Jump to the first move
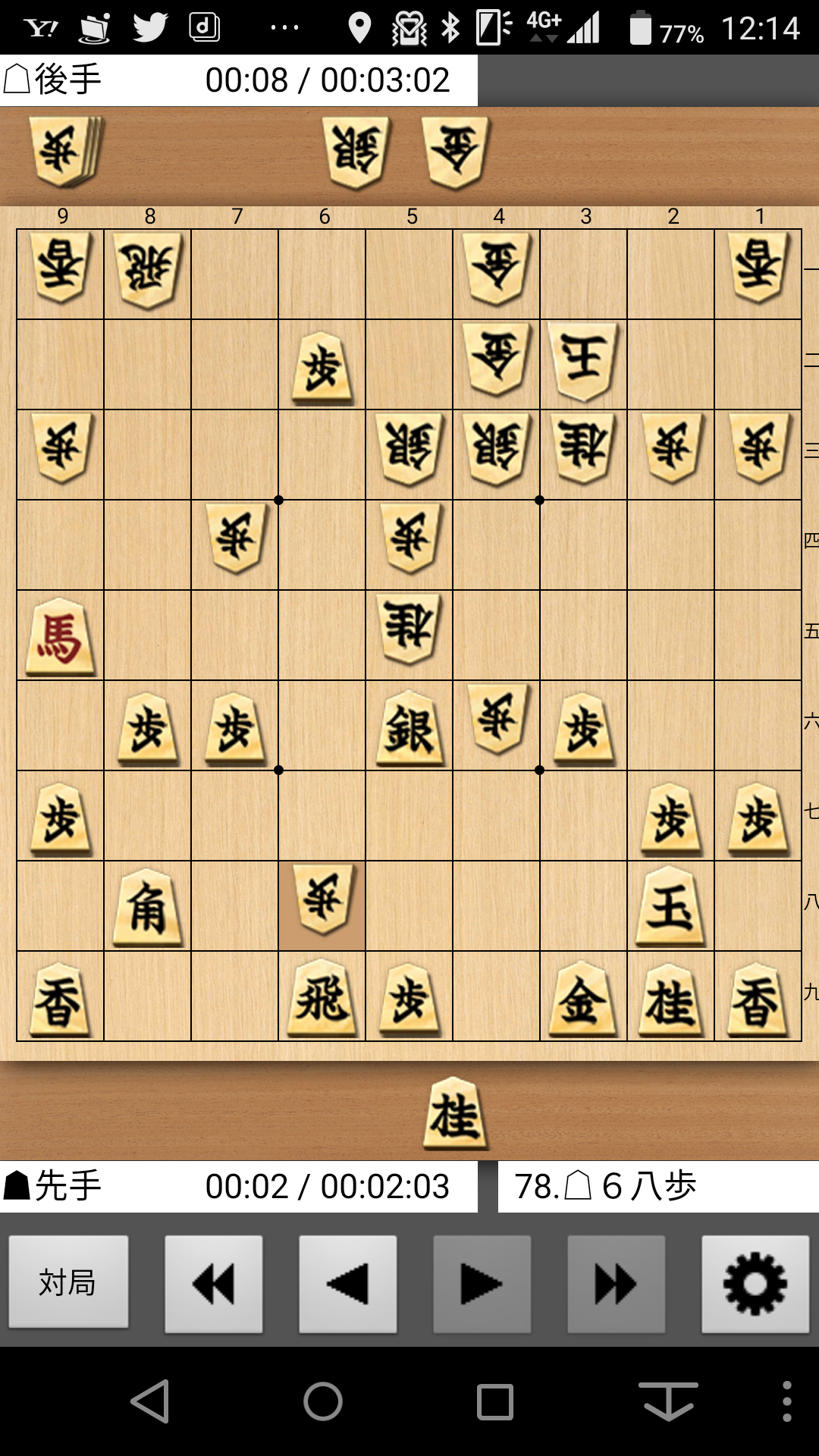819x1456 pixels. [x=214, y=1284]
